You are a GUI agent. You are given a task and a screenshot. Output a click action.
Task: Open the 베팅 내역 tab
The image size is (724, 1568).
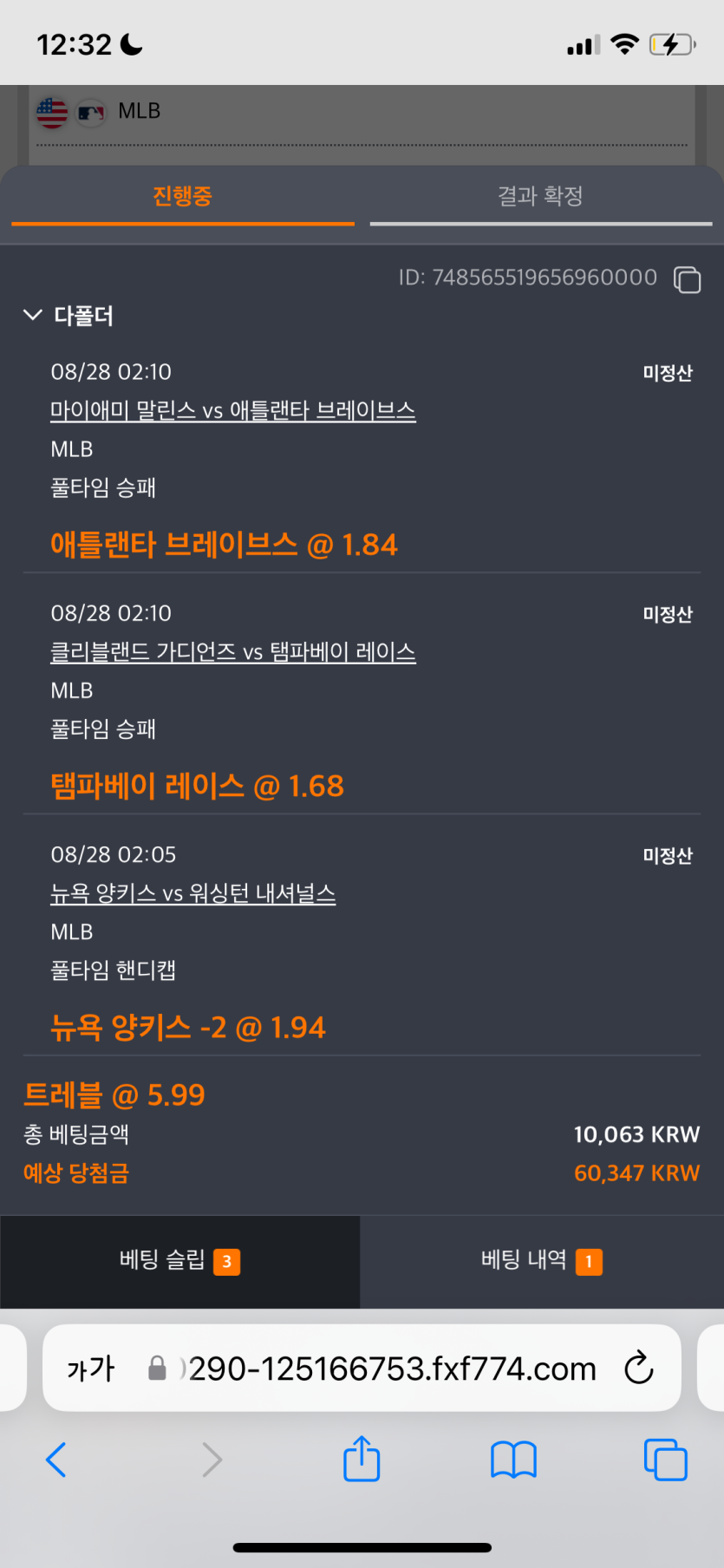tap(541, 1261)
